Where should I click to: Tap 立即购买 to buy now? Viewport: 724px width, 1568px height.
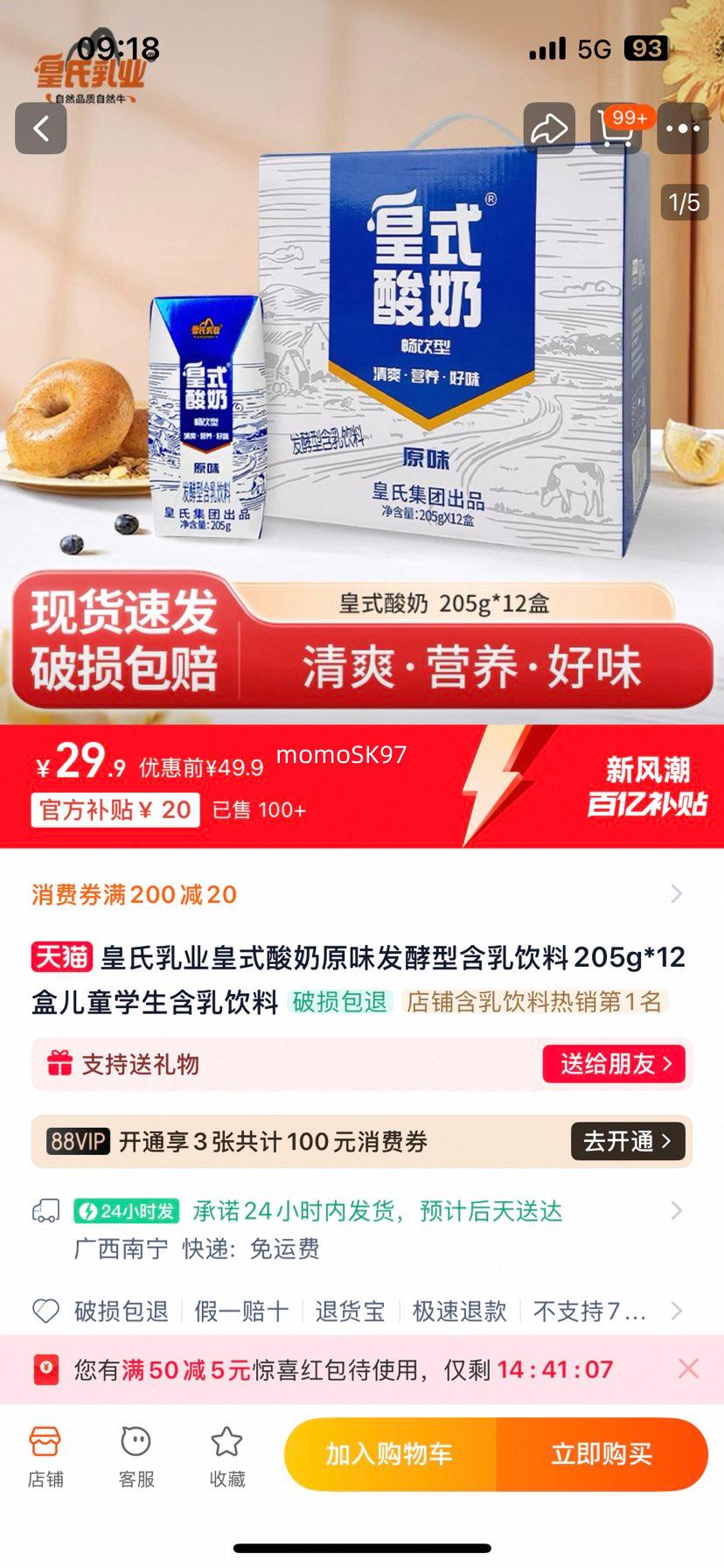coord(605,1452)
